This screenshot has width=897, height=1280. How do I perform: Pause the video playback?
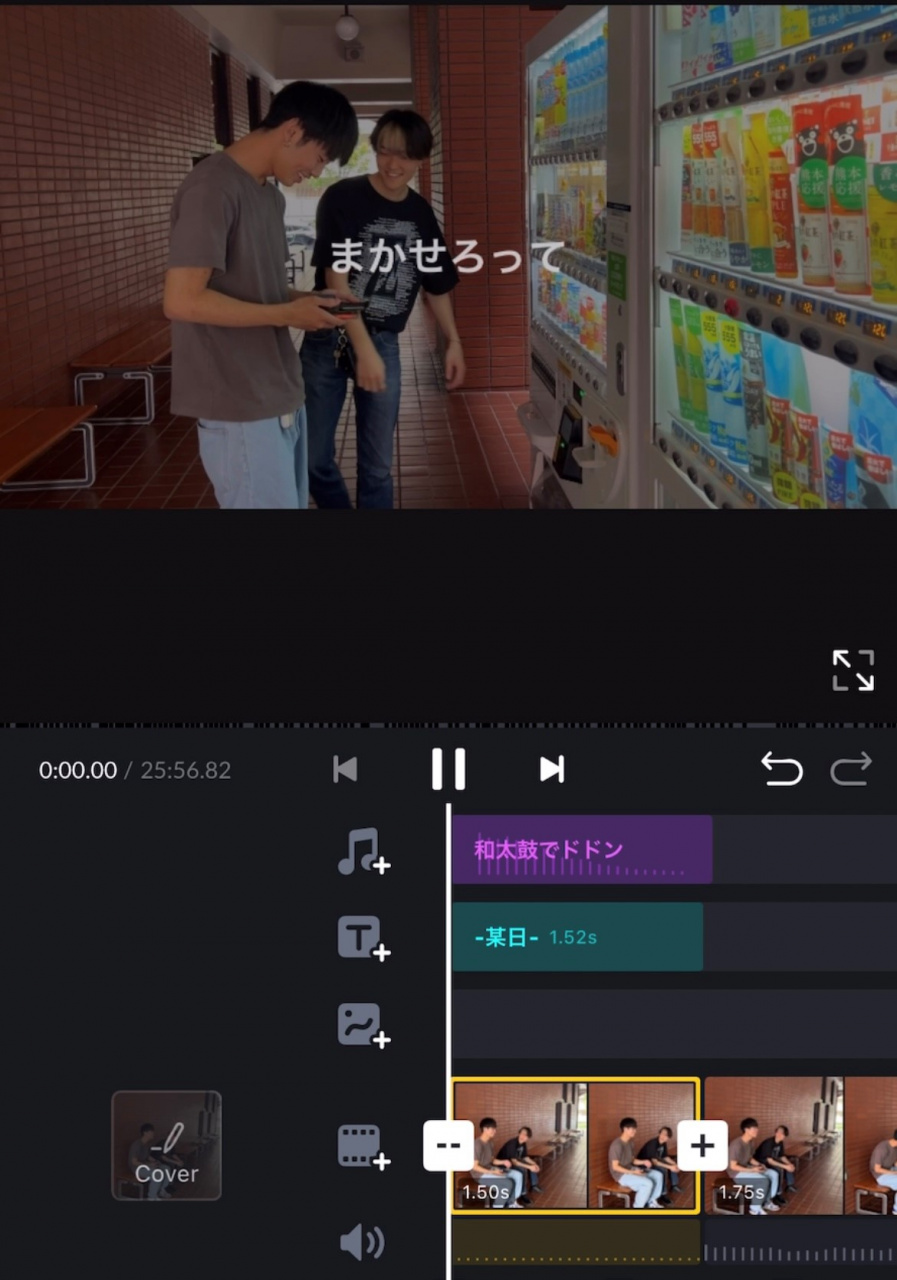coord(448,769)
